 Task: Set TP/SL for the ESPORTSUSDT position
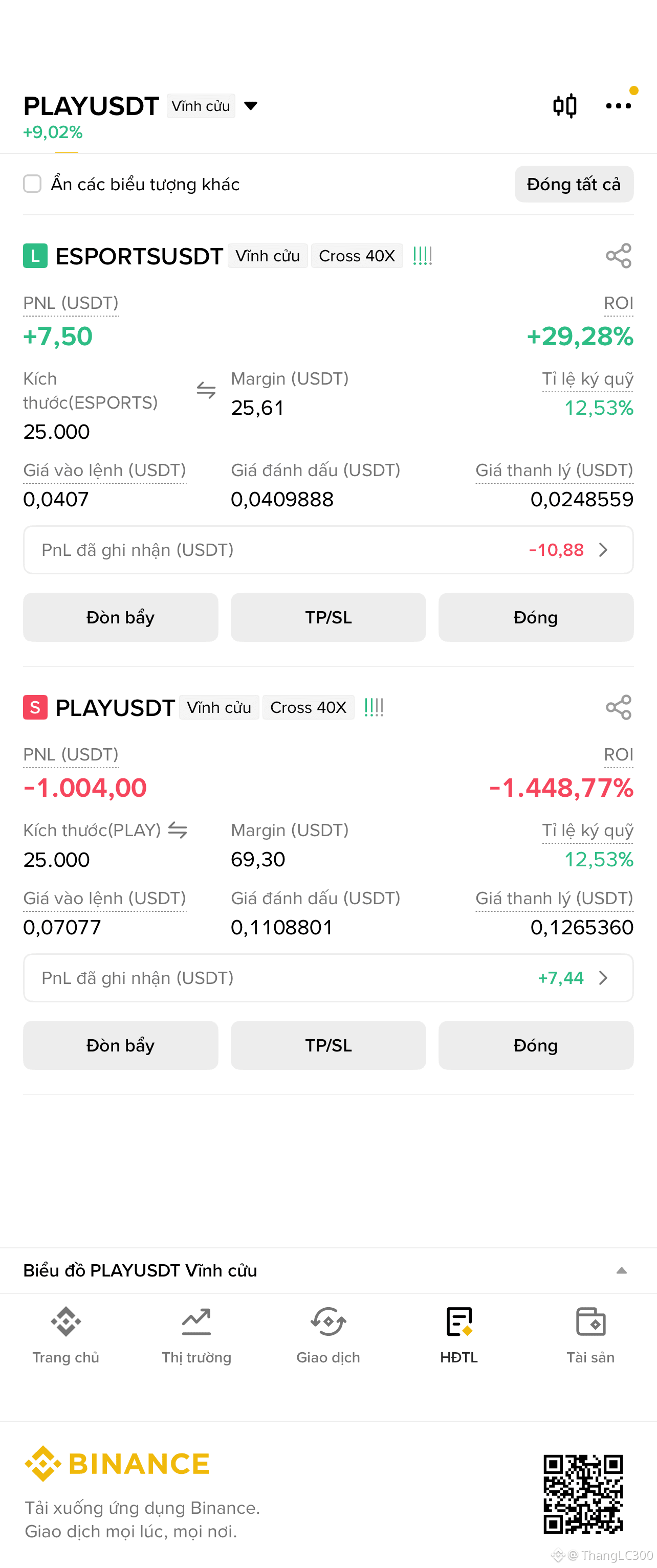pos(328,617)
